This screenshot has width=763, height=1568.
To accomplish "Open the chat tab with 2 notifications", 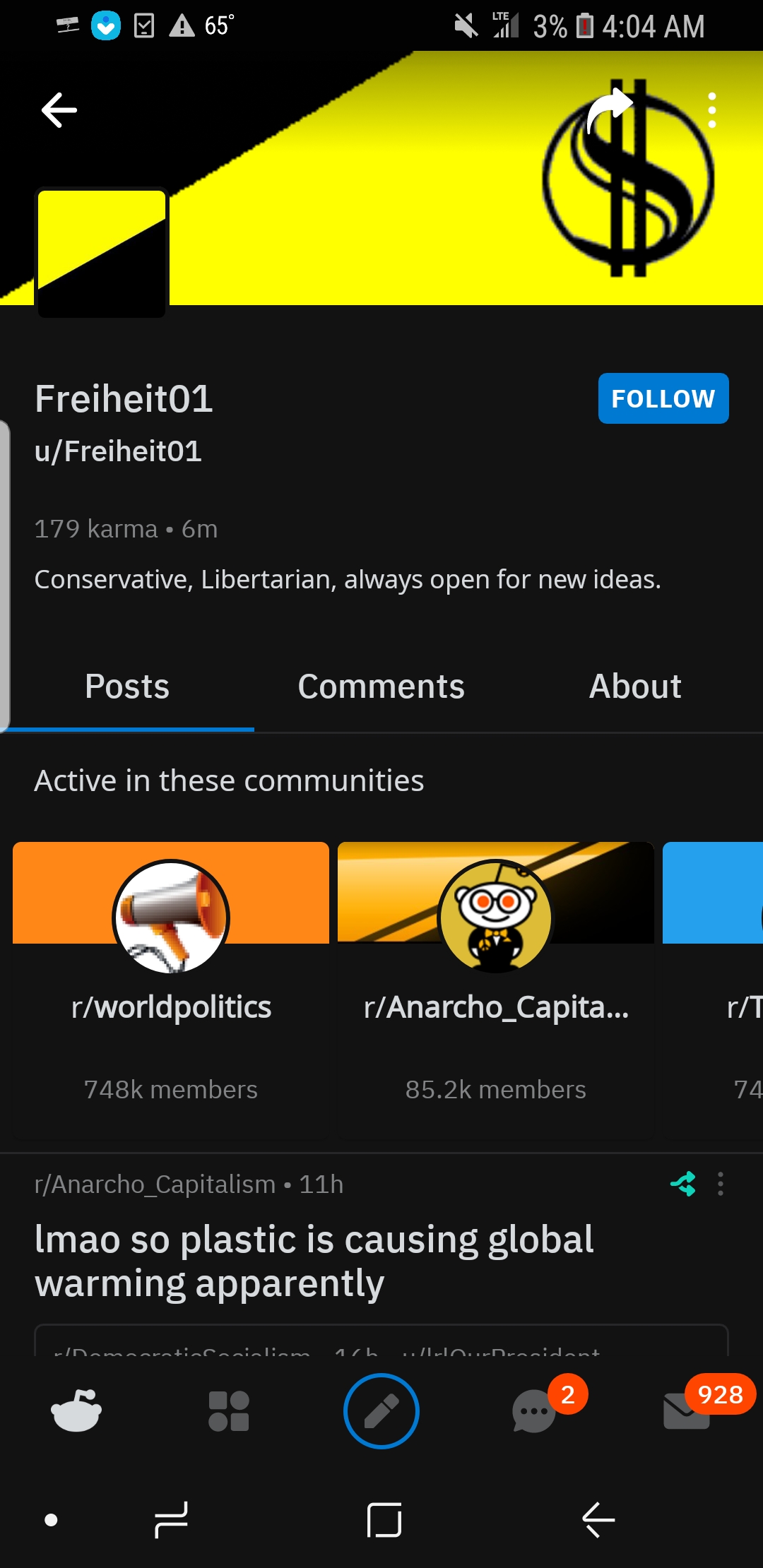I will tap(536, 1411).
